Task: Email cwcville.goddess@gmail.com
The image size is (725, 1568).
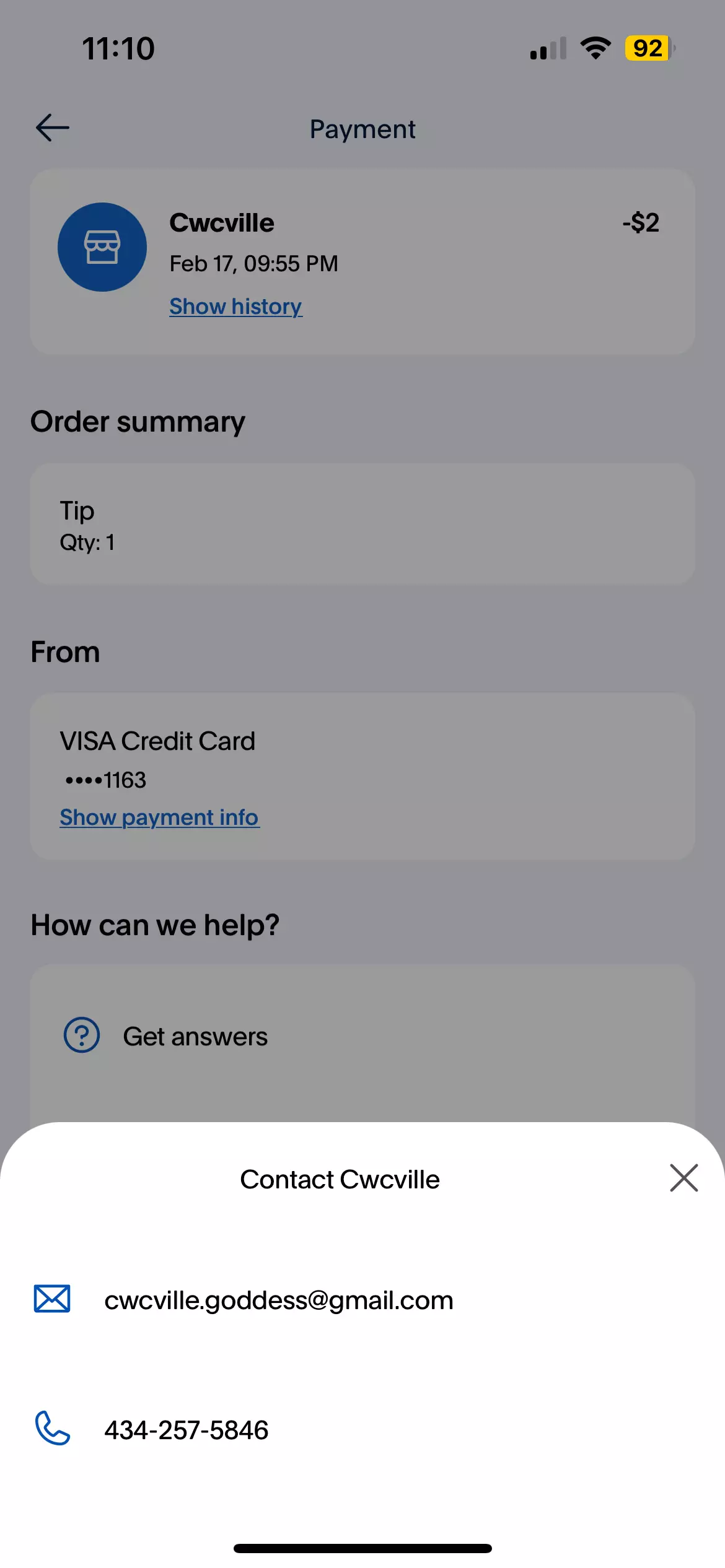Action: pos(362,1299)
